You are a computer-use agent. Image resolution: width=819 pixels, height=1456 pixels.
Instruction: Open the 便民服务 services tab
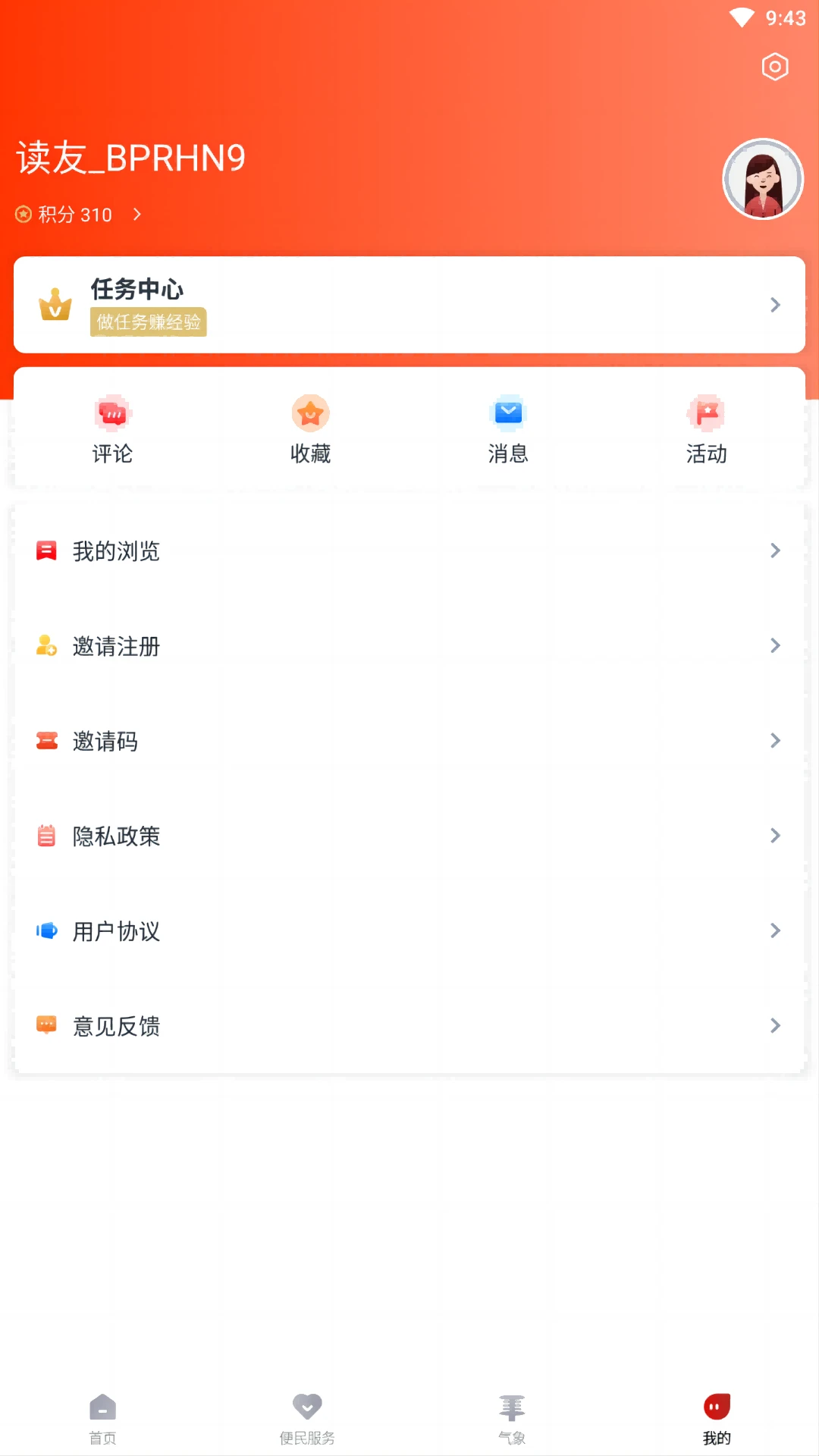click(x=307, y=1415)
